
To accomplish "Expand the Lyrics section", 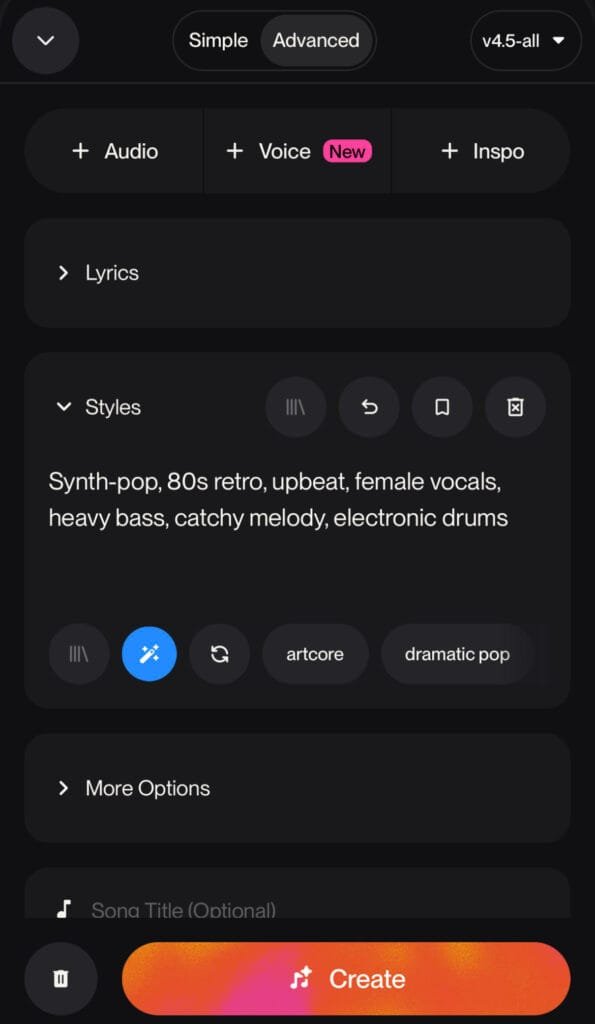I will pos(297,273).
